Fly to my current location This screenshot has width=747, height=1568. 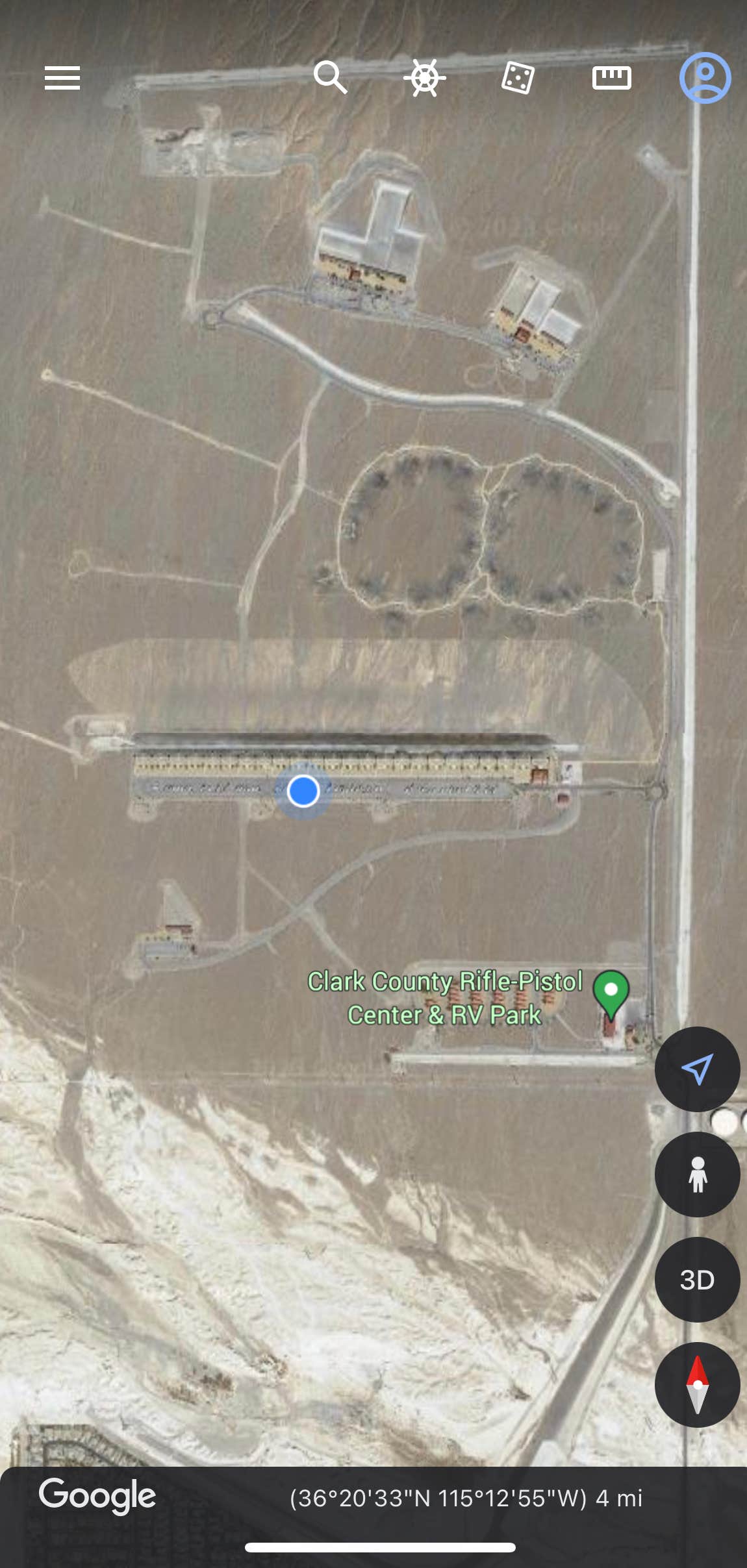pos(697,1069)
